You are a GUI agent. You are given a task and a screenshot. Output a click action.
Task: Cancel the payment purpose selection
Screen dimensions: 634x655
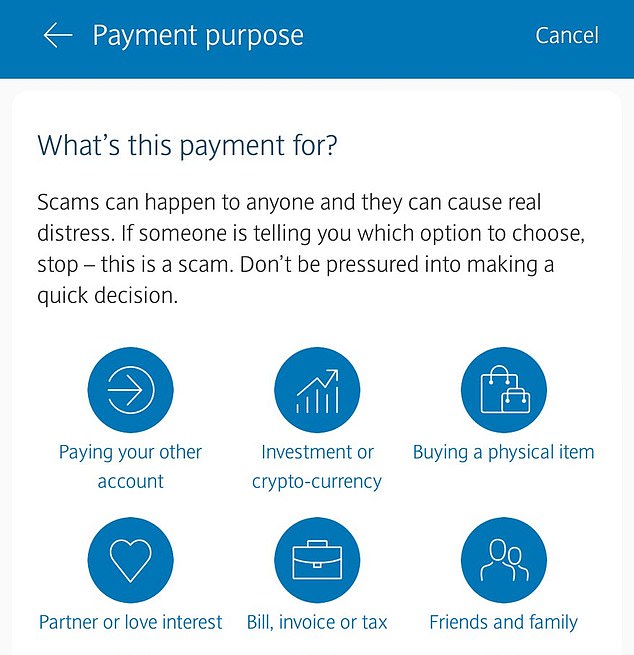[x=566, y=36]
